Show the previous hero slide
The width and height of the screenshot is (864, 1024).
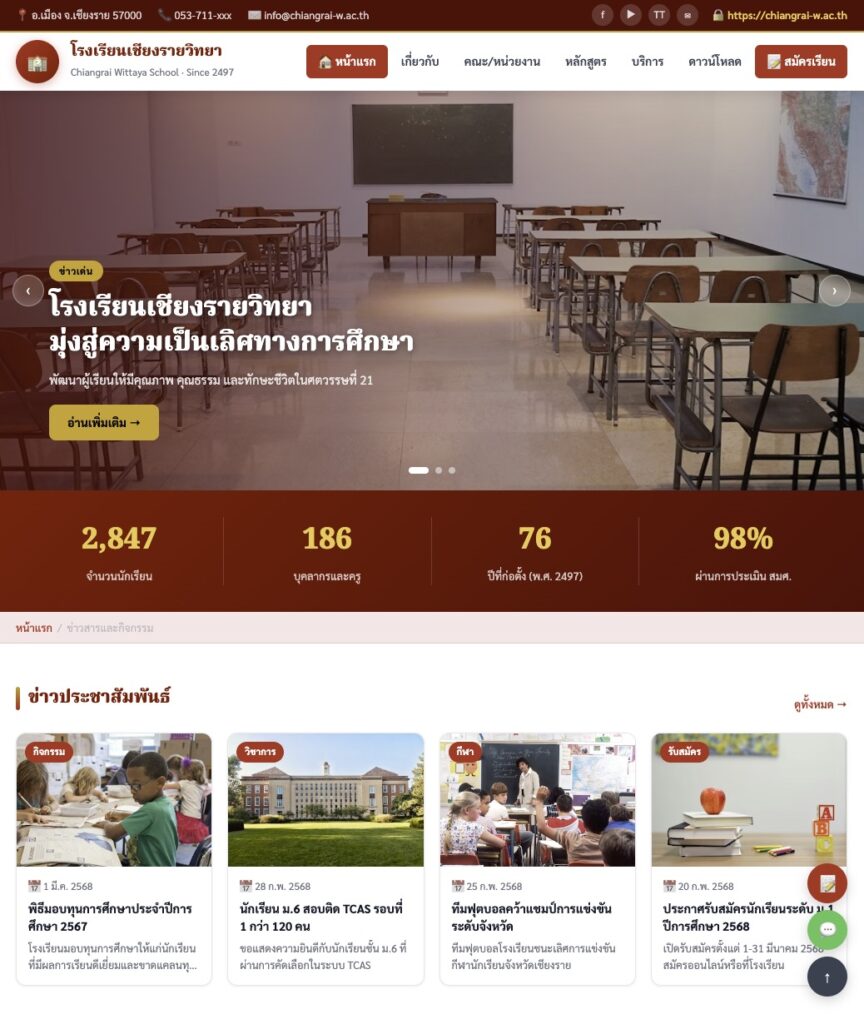click(28, 290)
